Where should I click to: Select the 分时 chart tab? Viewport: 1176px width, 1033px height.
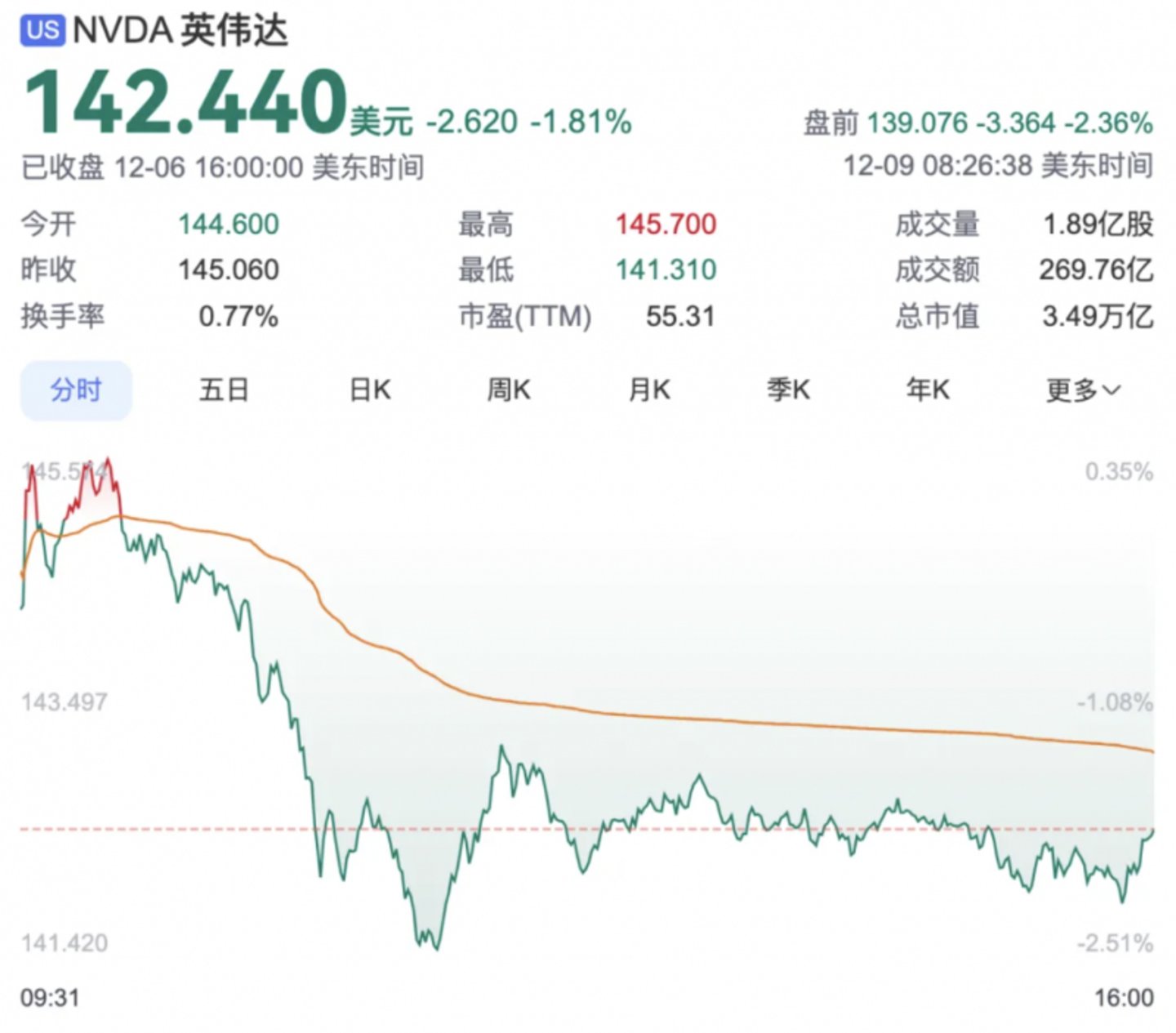76,390
